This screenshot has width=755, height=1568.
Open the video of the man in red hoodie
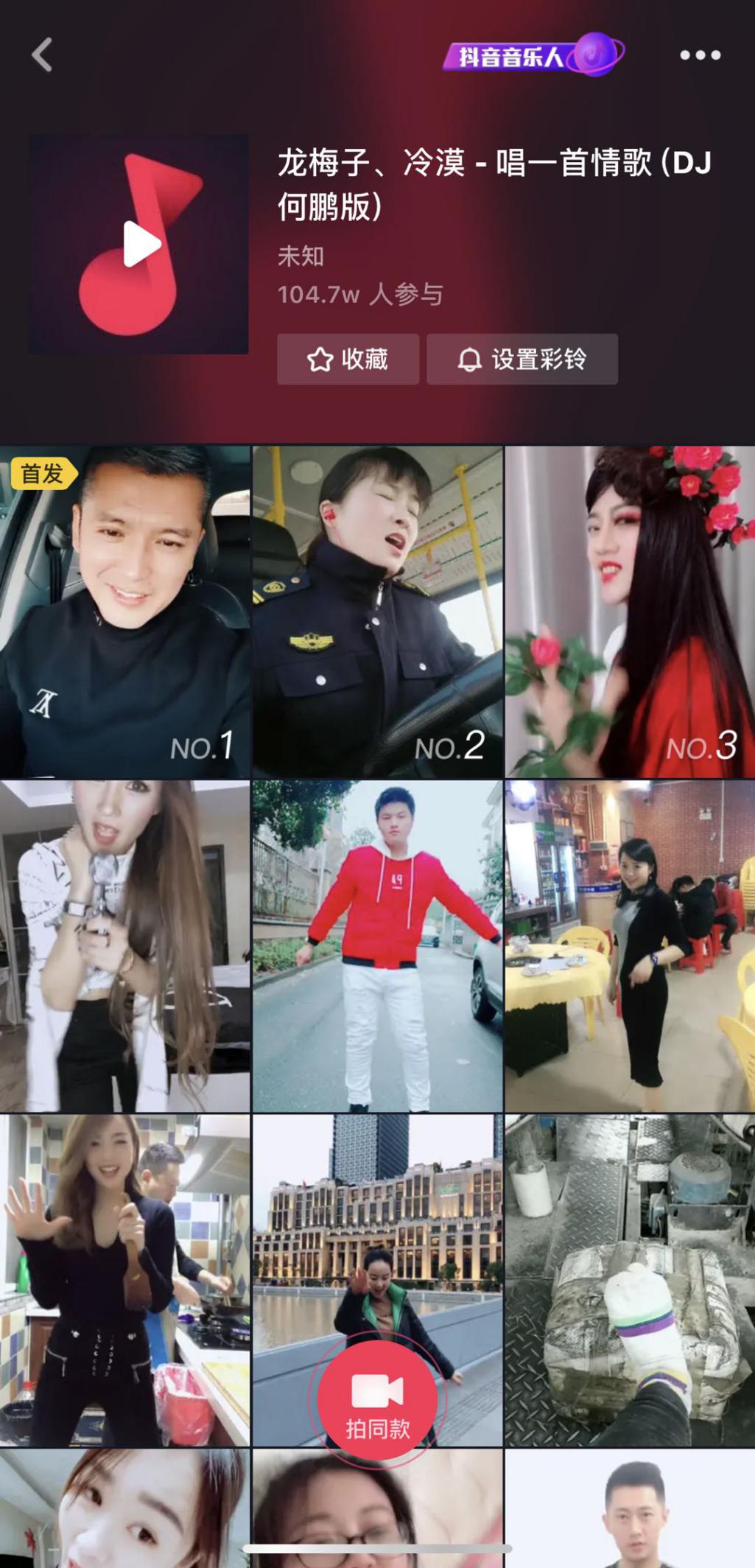coord(377,946)
